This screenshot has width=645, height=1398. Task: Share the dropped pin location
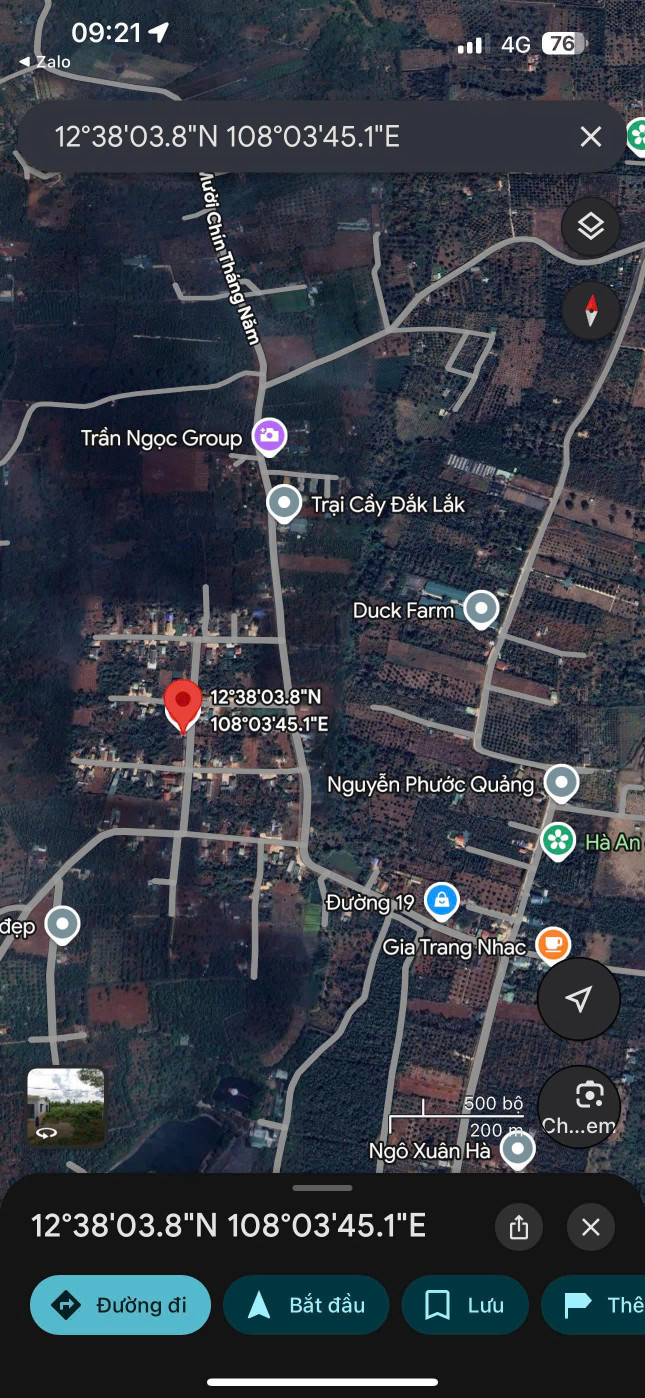[x=518, y=1227]
